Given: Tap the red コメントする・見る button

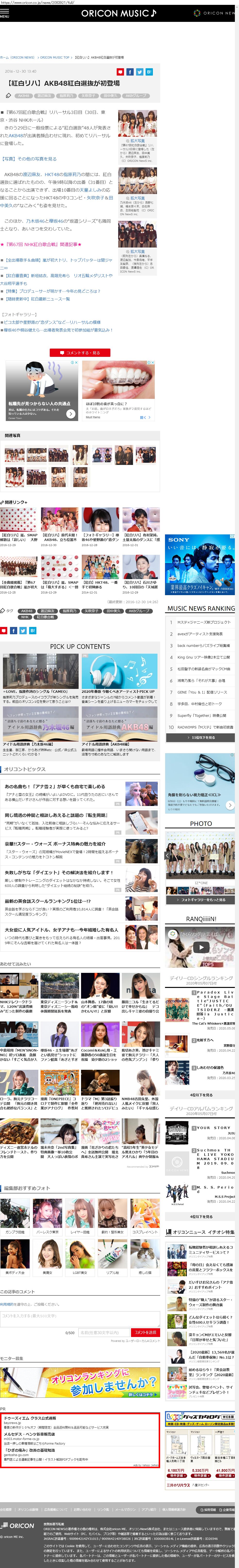Looking at the screenshot, I should coord(80,352).
